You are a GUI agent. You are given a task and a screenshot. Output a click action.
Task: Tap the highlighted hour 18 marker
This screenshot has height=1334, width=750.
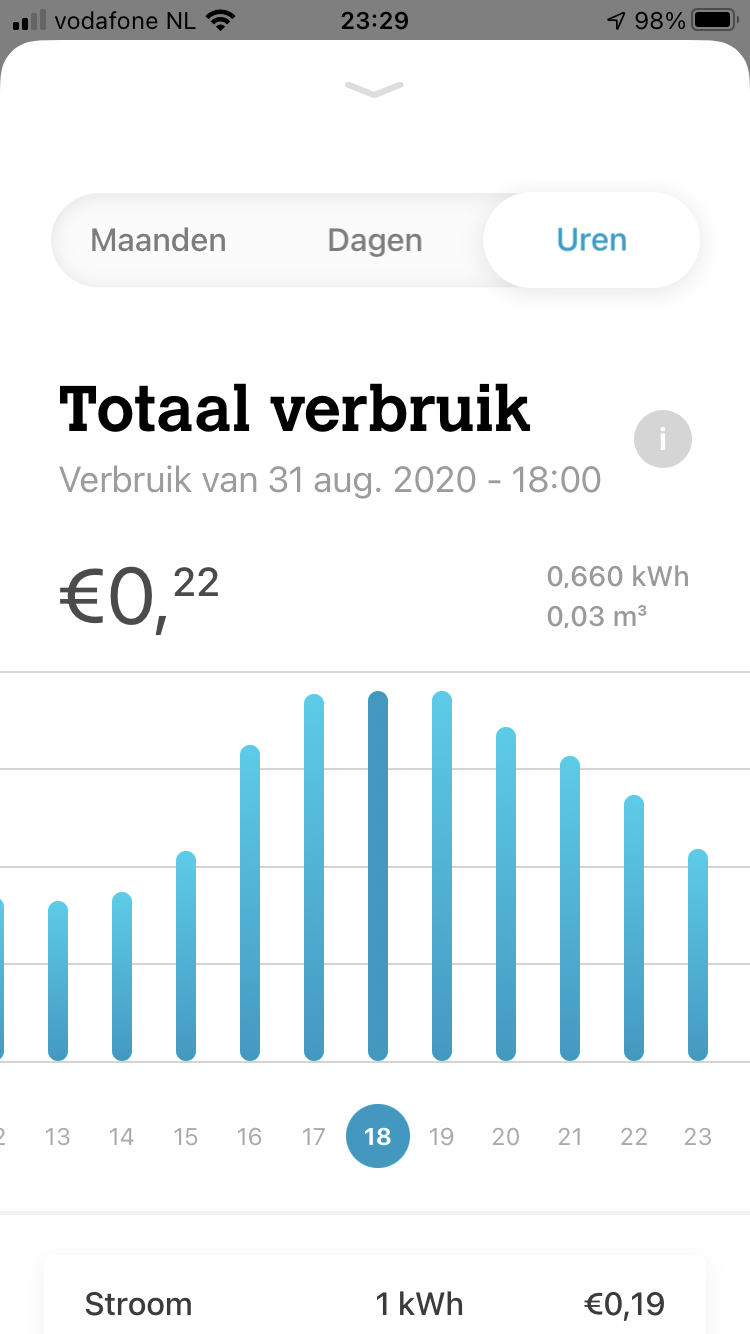click(378, 1136)
